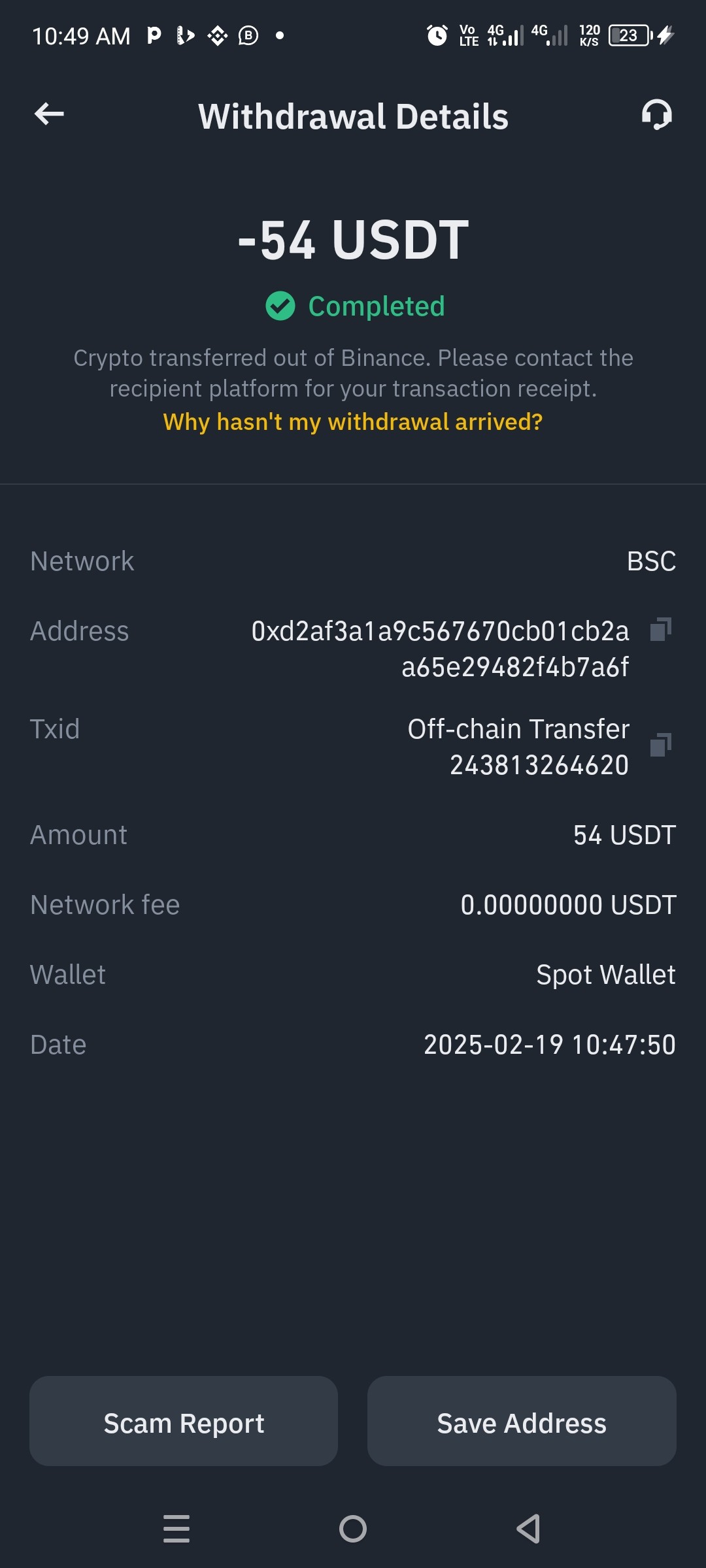
Task: Open "Why hasn't my withdrawal arrived?" link
Action: [x=353, y=422]
